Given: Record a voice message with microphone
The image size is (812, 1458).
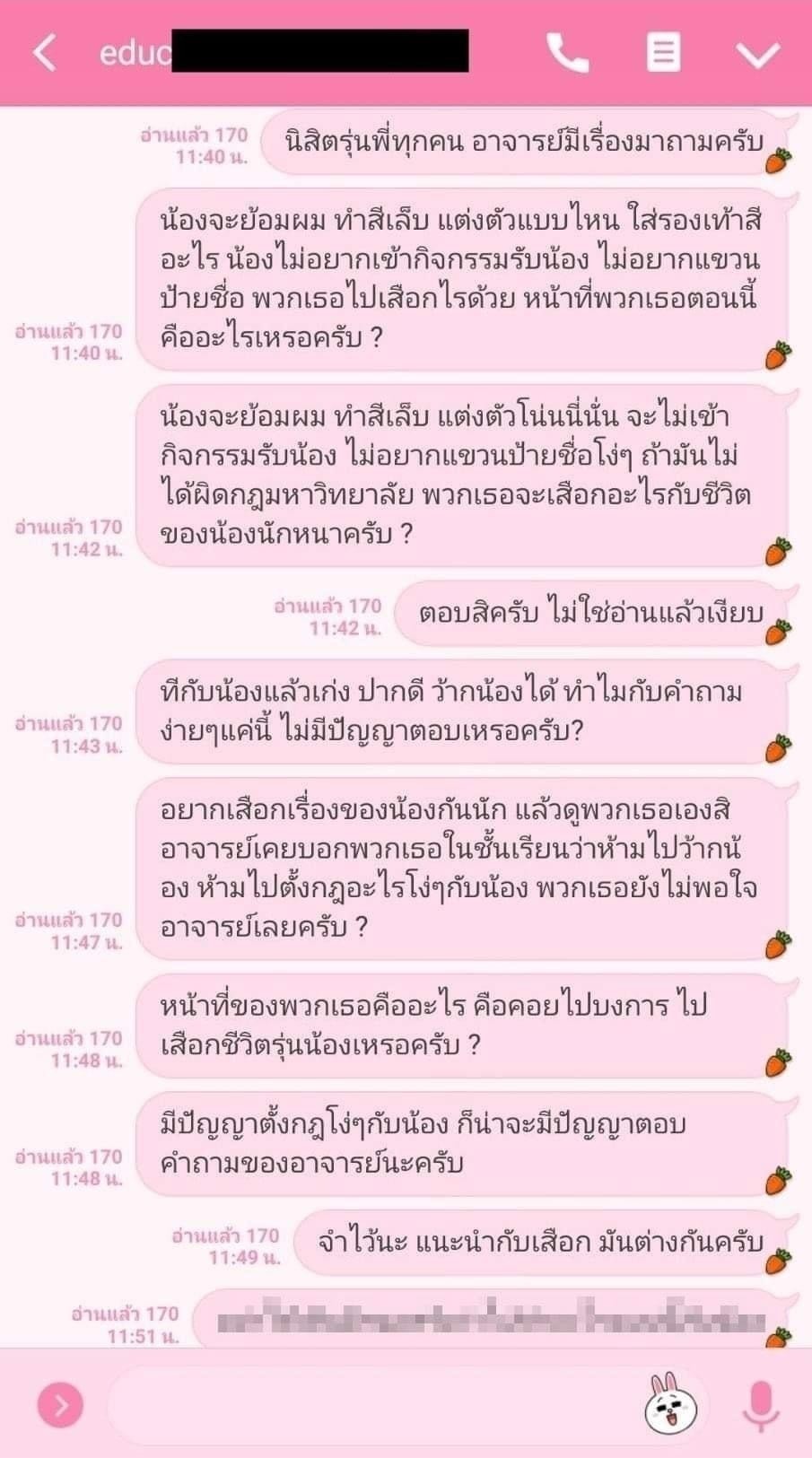Looking at the screenshot, I should click(760, 1404).
